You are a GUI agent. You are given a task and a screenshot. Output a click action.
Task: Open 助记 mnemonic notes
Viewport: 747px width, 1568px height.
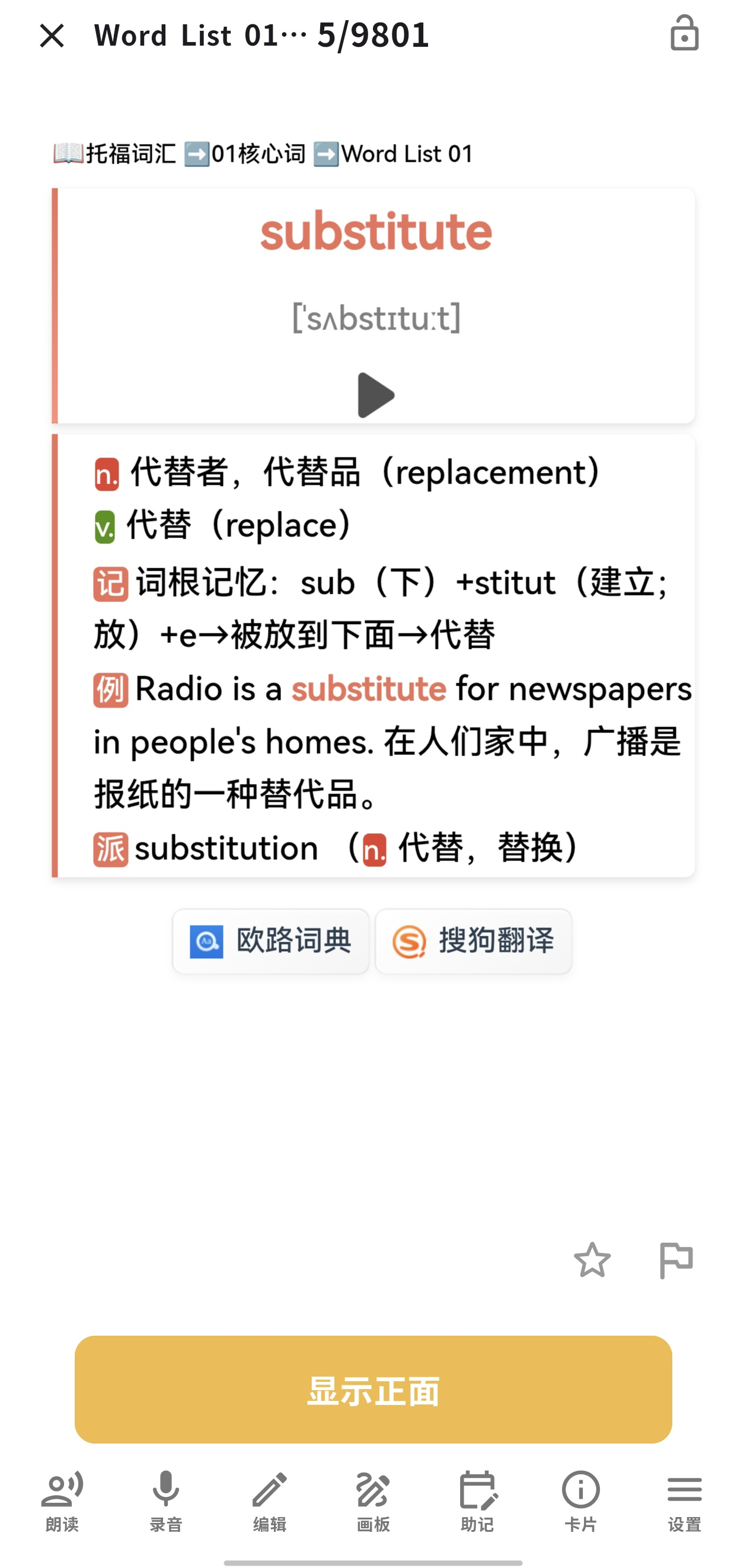coord(477,1500)
